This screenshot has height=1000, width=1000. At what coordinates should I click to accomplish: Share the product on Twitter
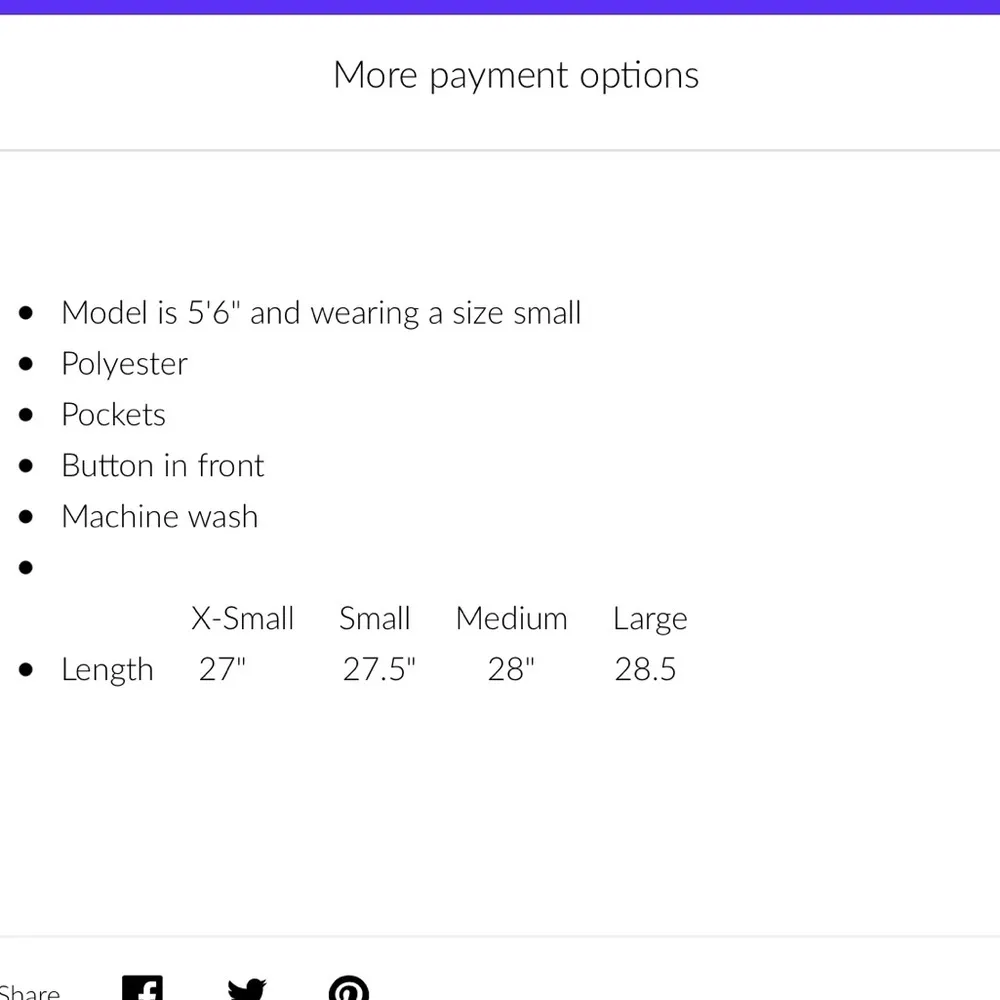pos(246,988)
